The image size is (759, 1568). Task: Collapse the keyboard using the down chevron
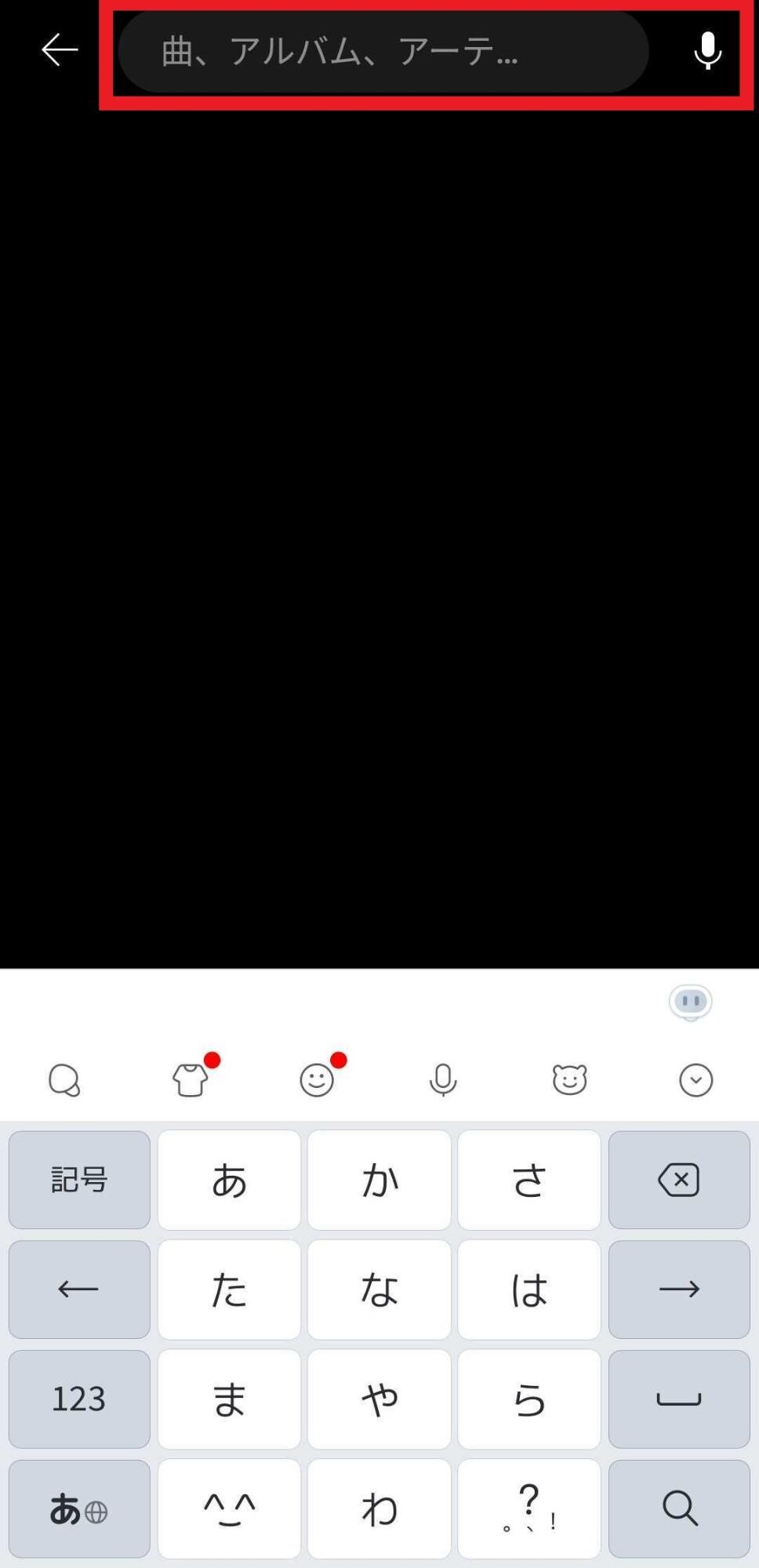tap(695, 1080)
